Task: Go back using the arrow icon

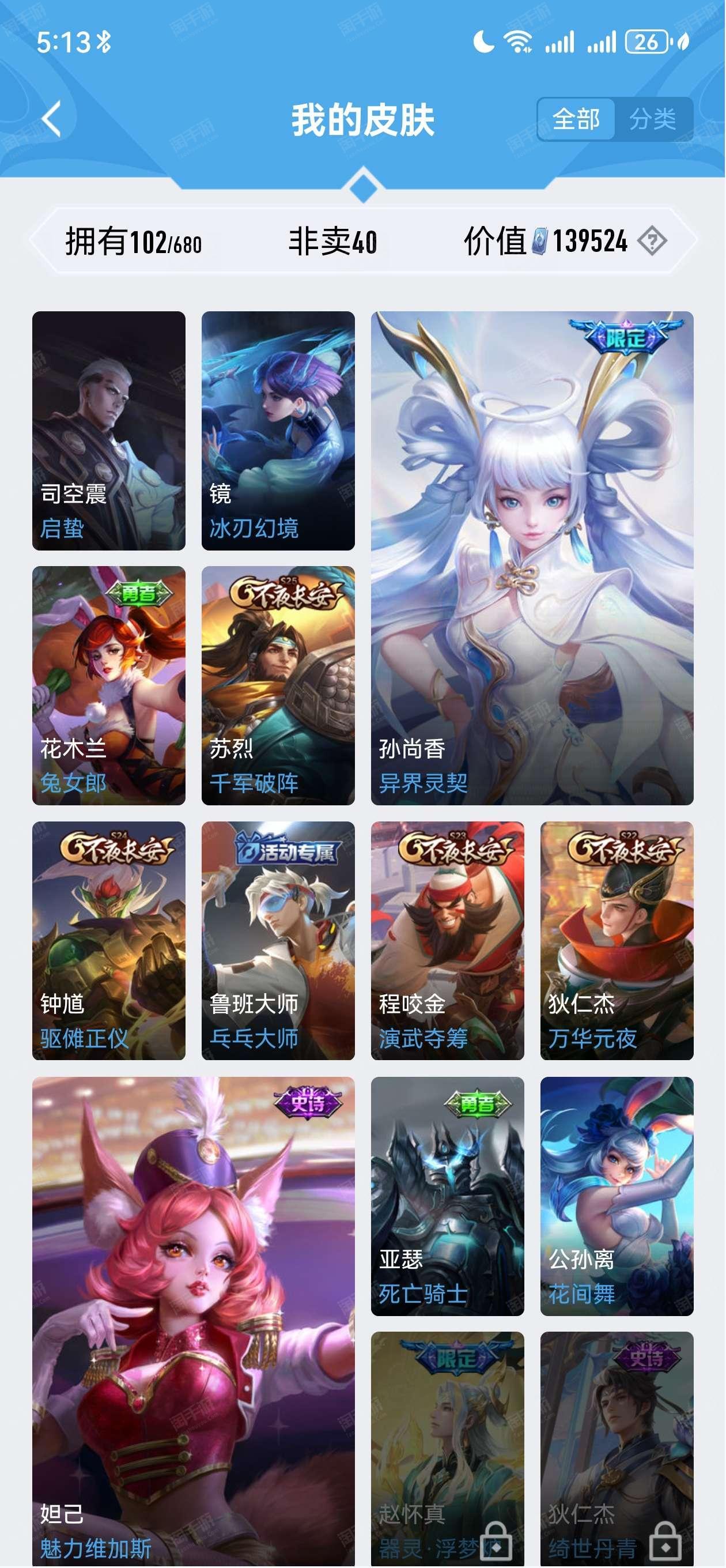Action: (52, 119)
